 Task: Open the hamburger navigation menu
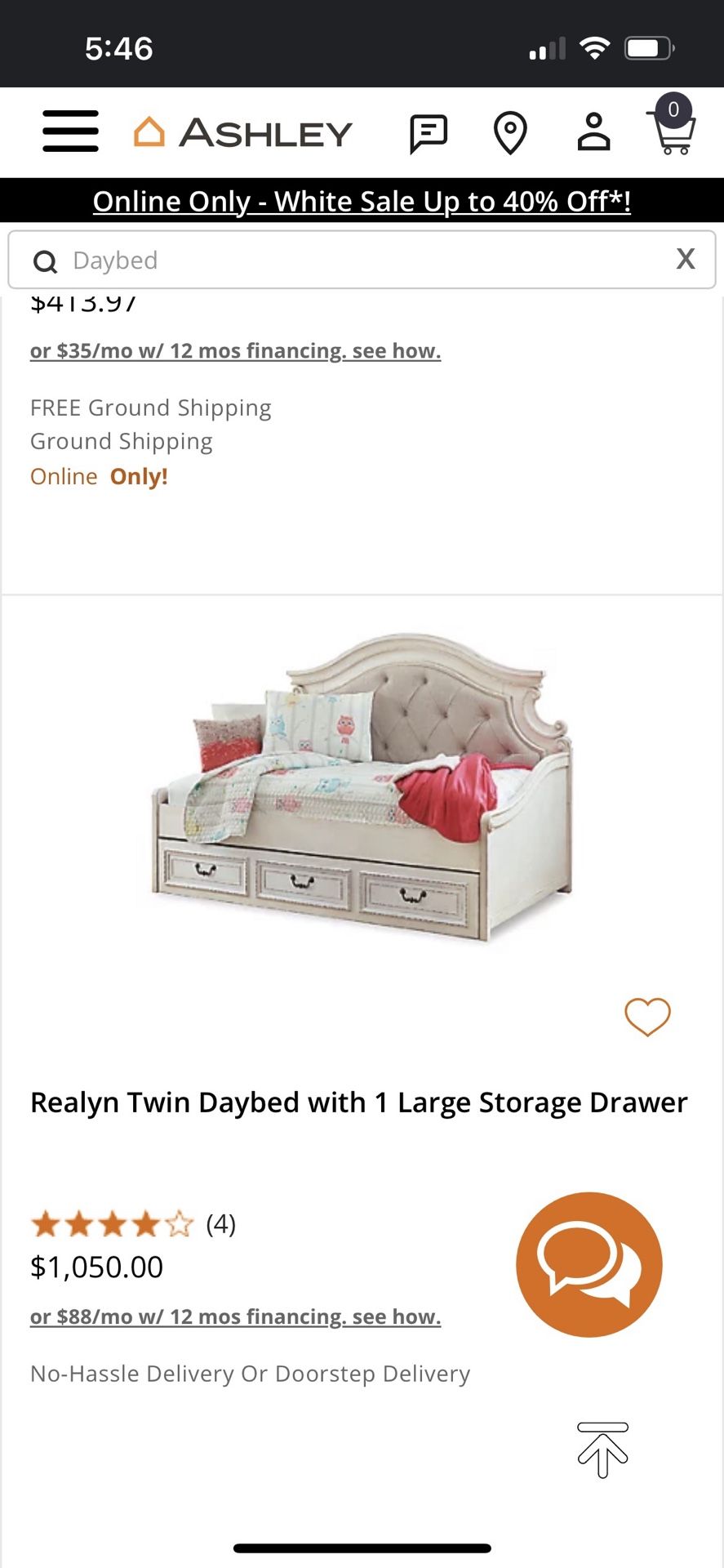pos(69,131)
